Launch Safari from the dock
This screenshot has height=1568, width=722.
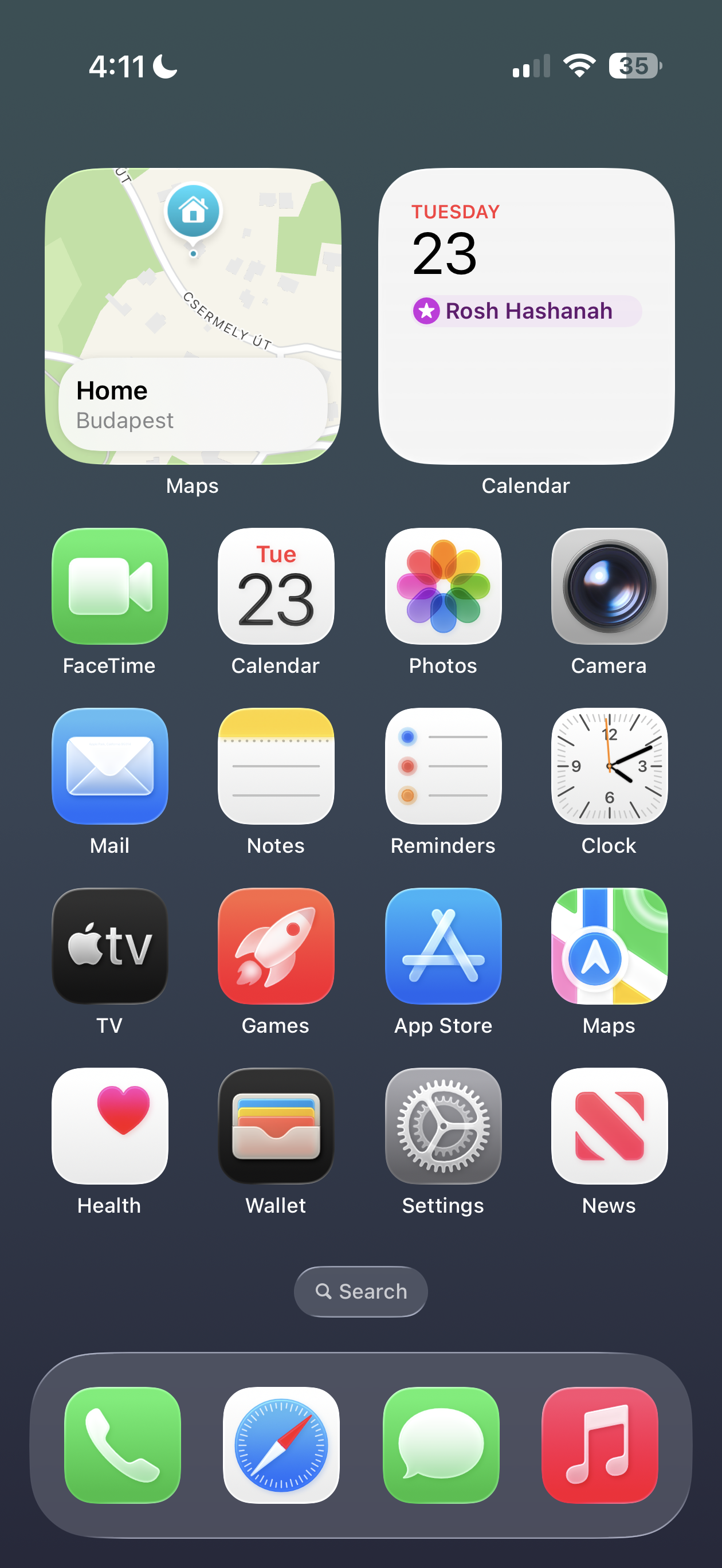(x=281, y=1445)
